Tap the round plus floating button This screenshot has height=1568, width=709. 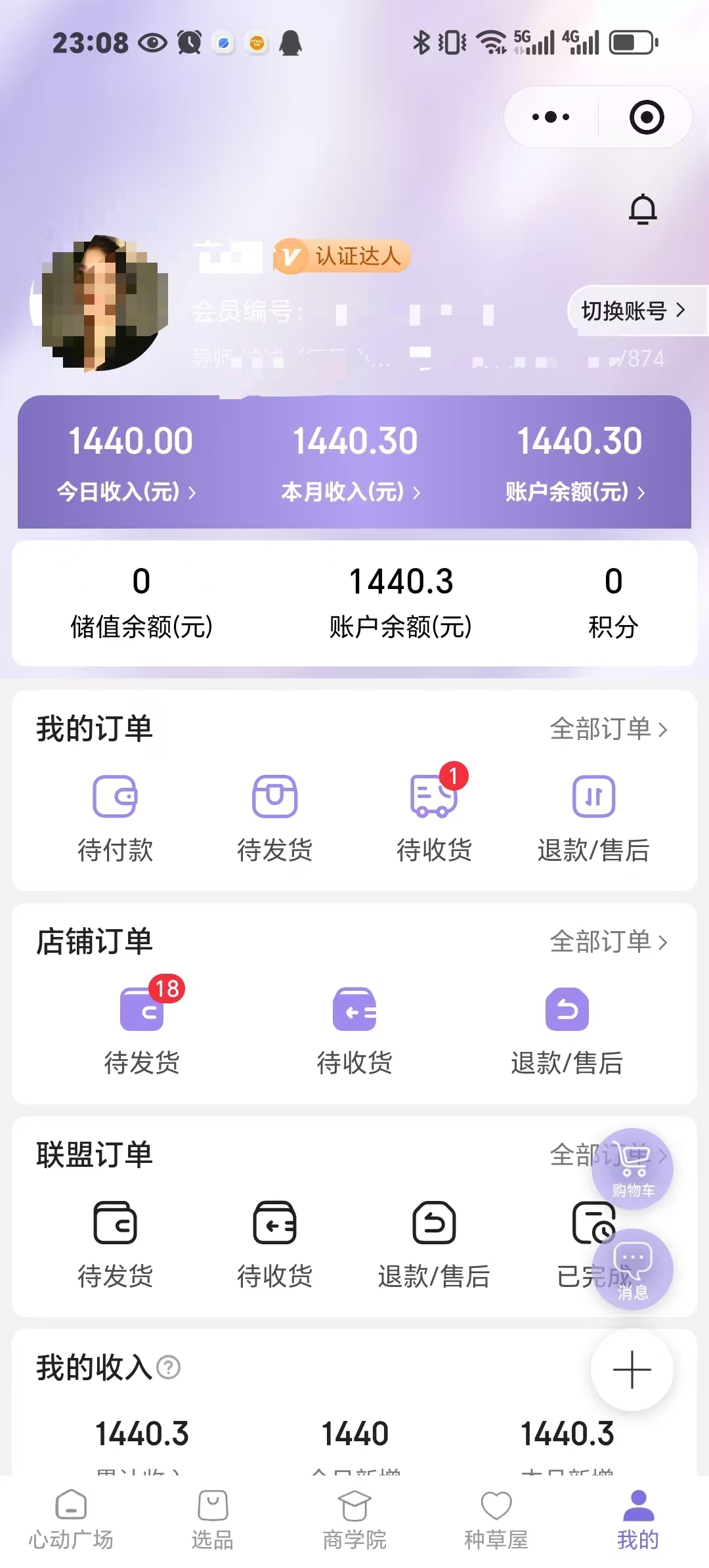[x=632, y=1369]
